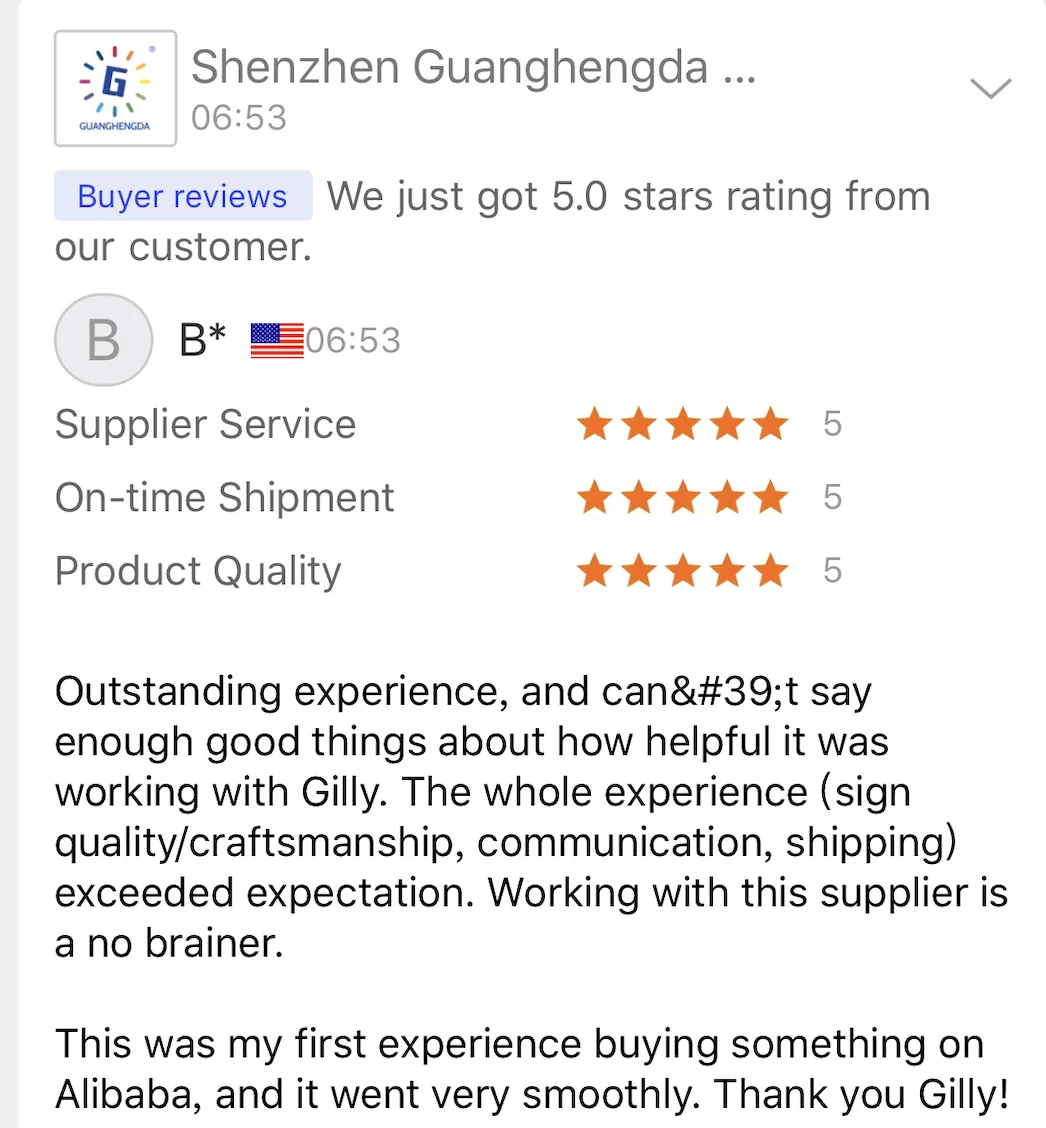
Task: View reviewer B* profile avatar
Action: (104, 340)
